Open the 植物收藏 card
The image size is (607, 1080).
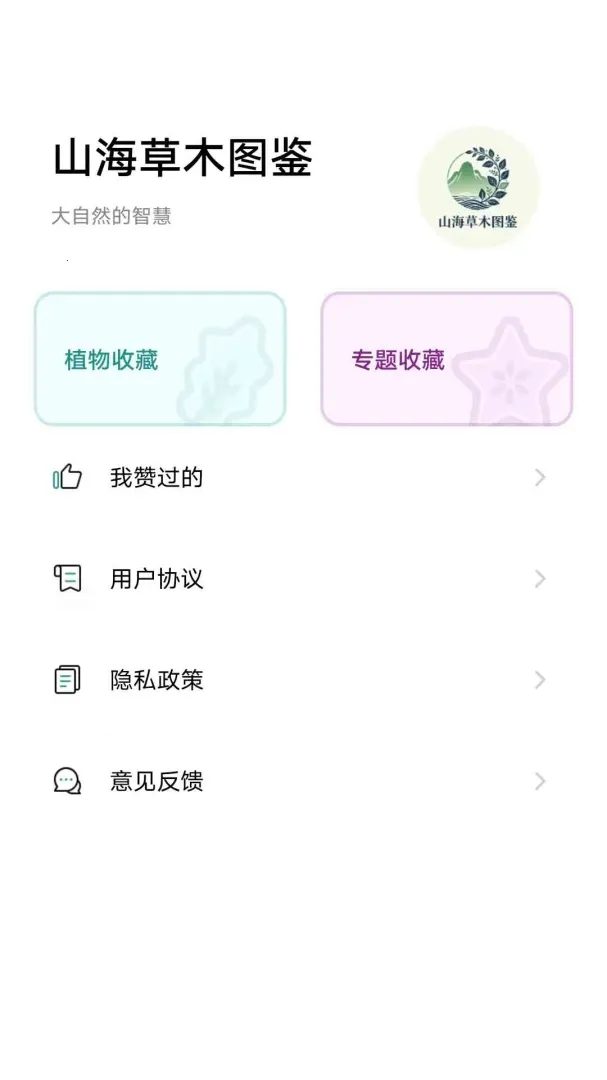160,359
